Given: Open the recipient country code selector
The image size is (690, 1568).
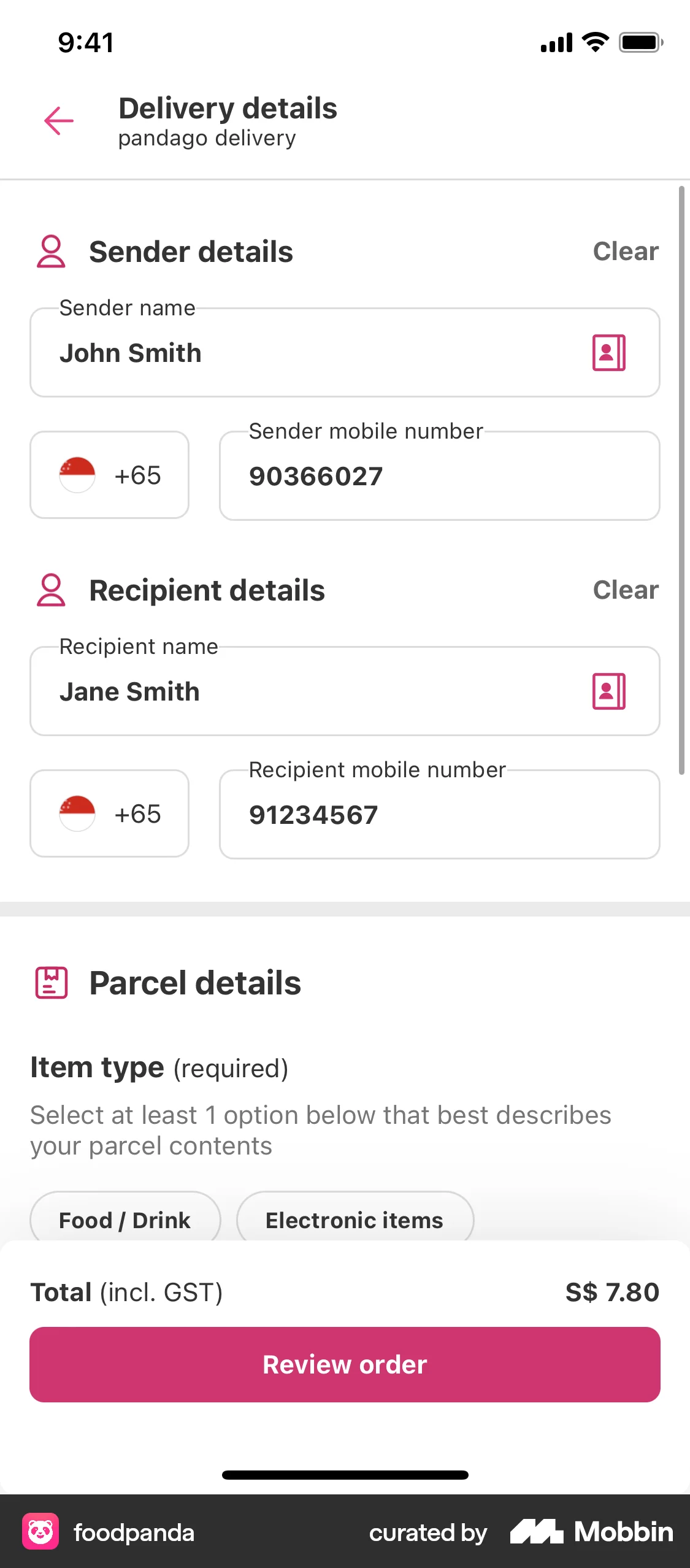Looking at the screenshot, I should [109, 813].
